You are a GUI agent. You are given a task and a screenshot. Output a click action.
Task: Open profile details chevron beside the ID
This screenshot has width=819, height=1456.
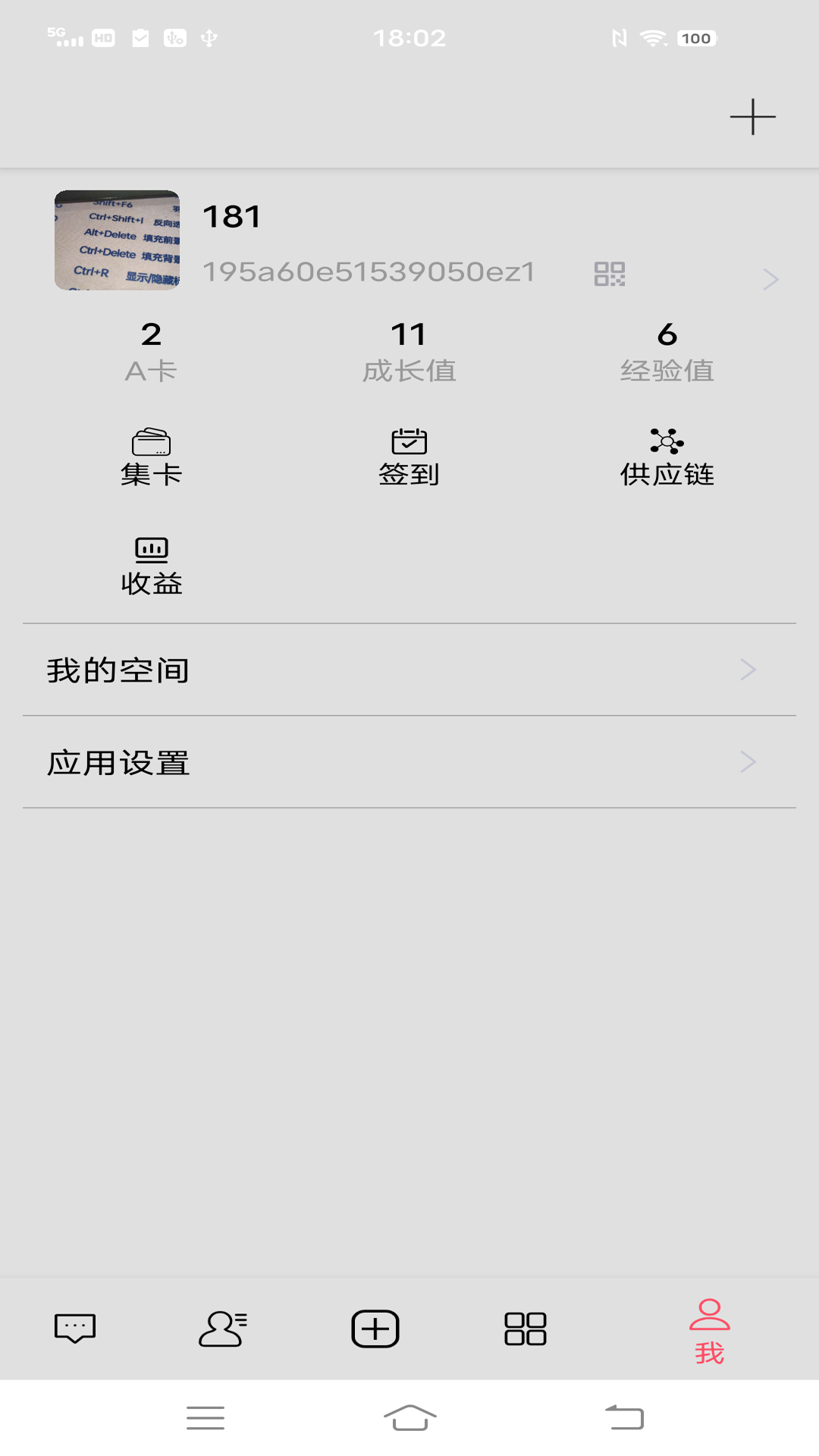pyautogui.click(x=770, y=279)
